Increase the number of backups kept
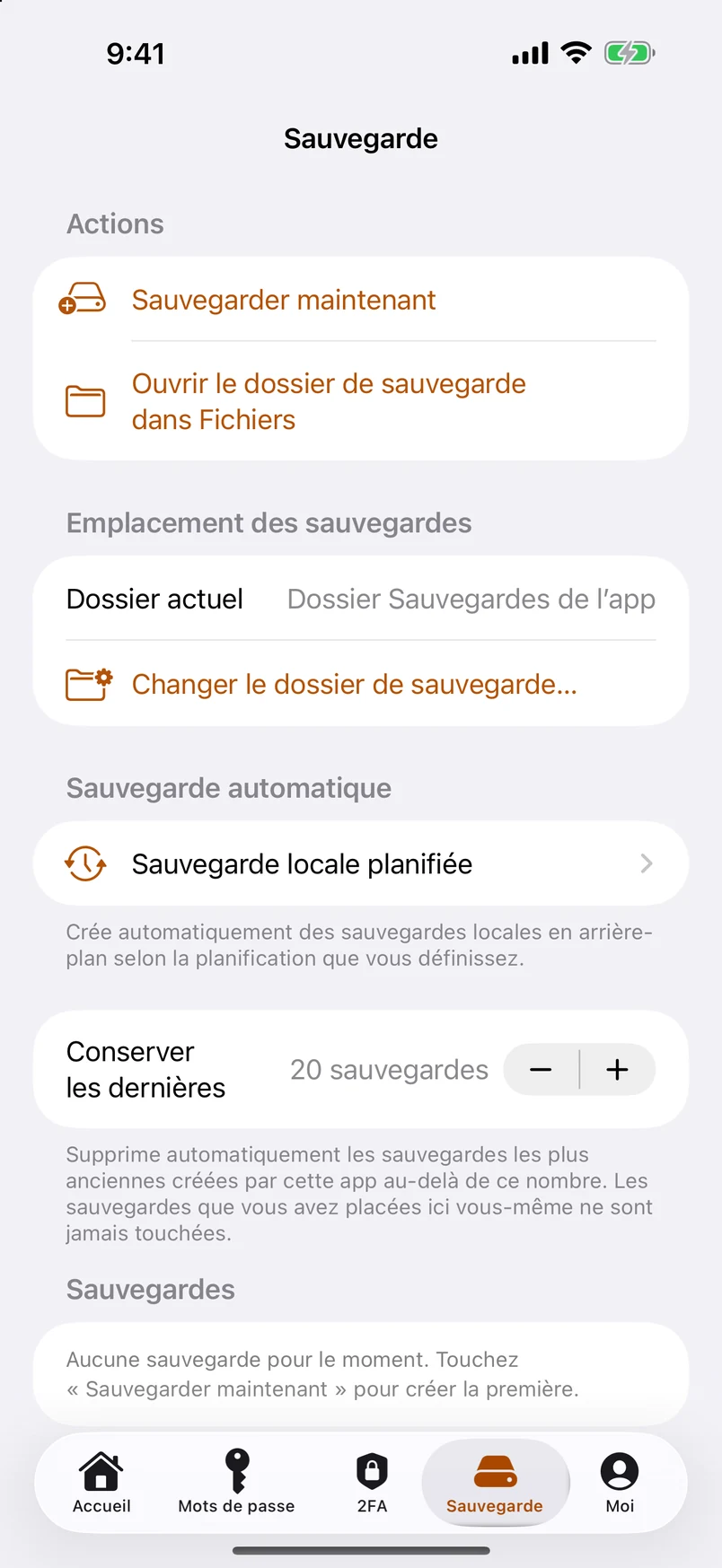The width and height of the screenshot is (722, 1568). [618, 1070]
